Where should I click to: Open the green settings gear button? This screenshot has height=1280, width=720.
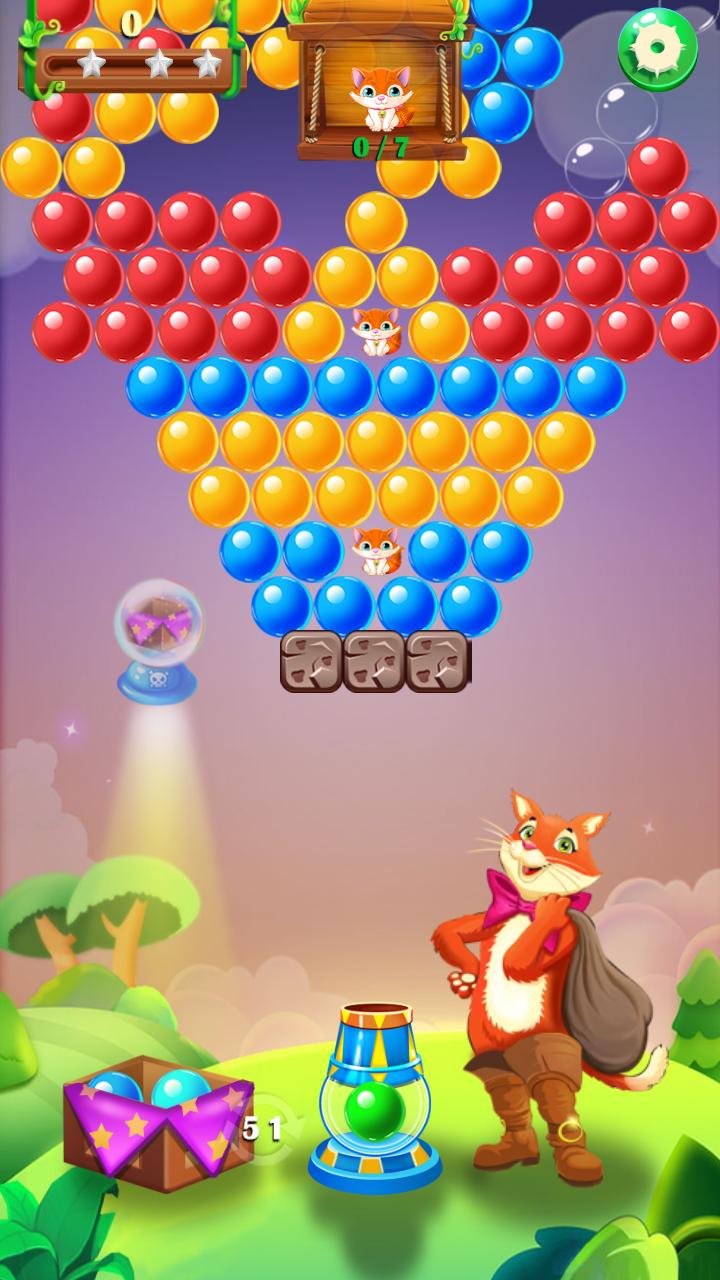point(657,48)
